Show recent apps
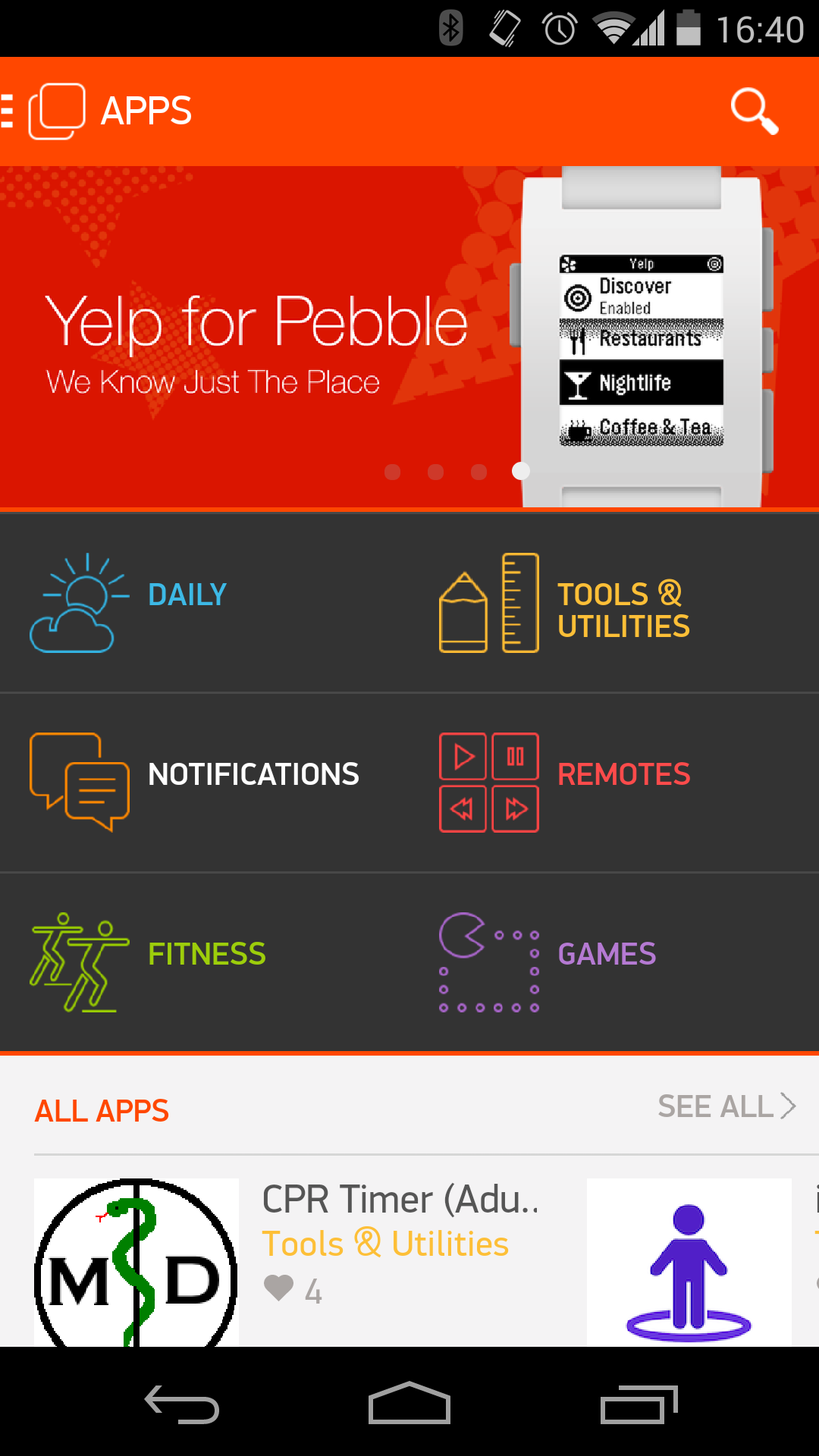Viewport: 819px width, 1456px height. (x=638, y=1404)
